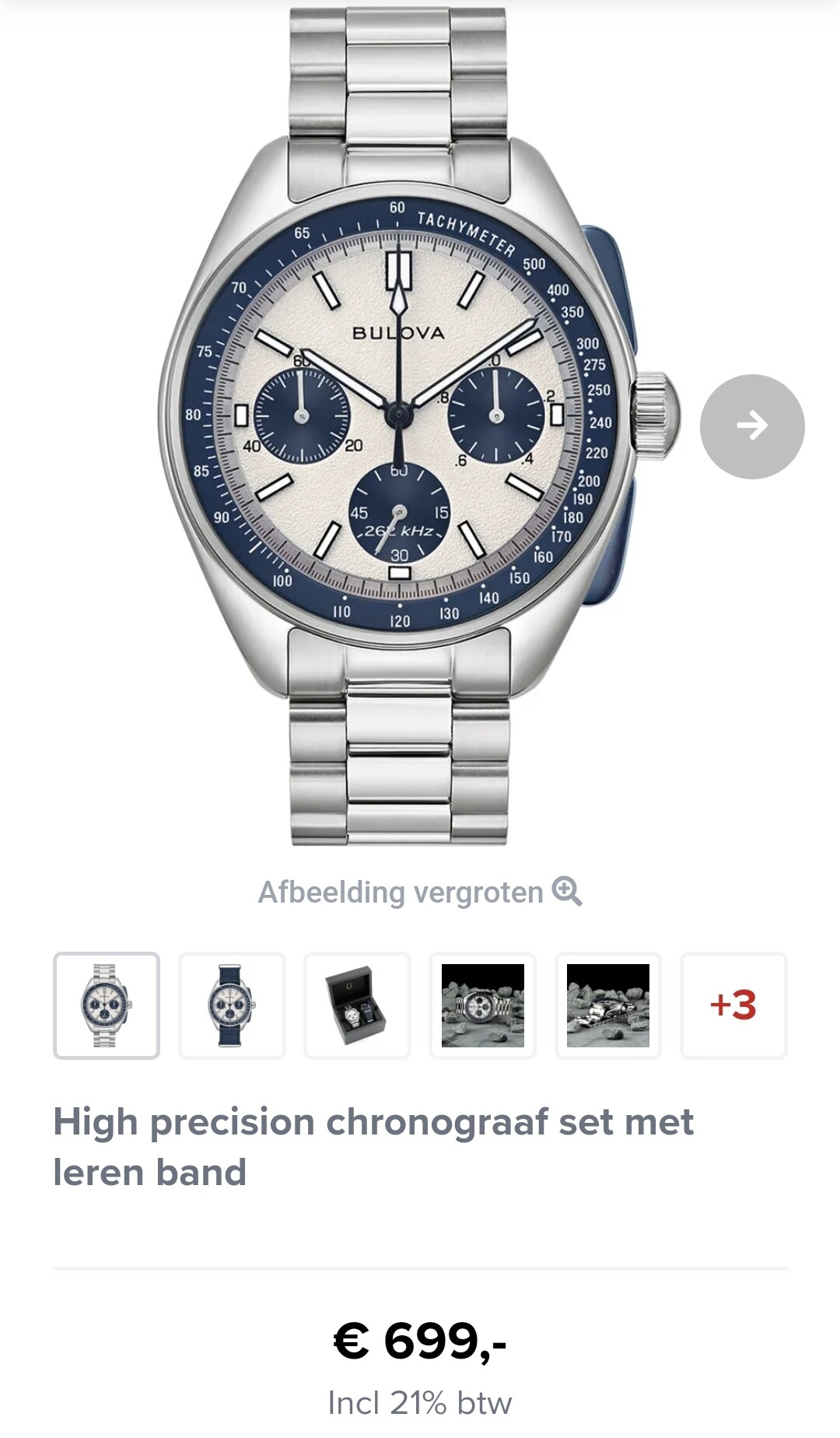View thumbnail of watch on moon rocks
Viewport: 840px width, 1438px height.
click(483, 1005)
